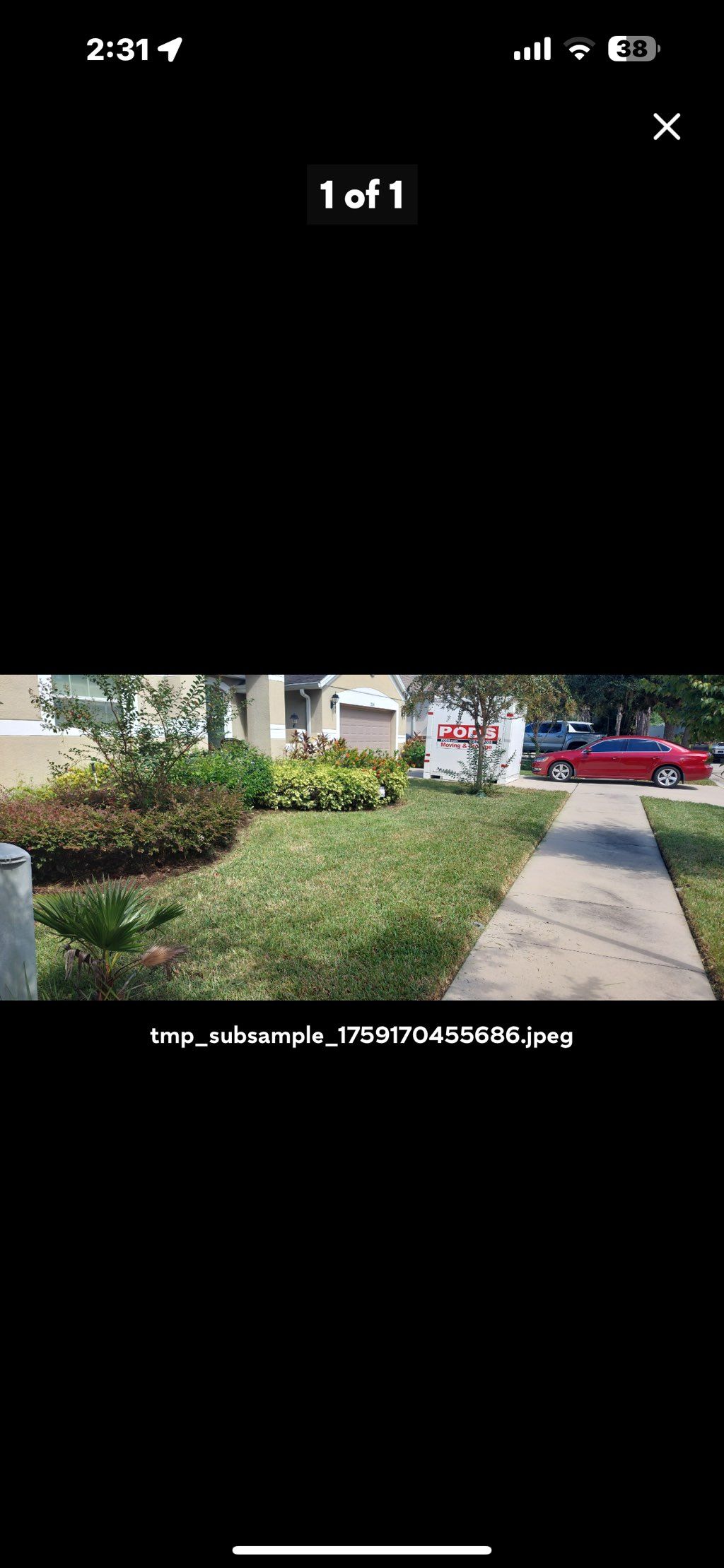The width and height of the screenshot is (724, 1568).
Task: Close the image viewer
Action: (x=666, y=127)
